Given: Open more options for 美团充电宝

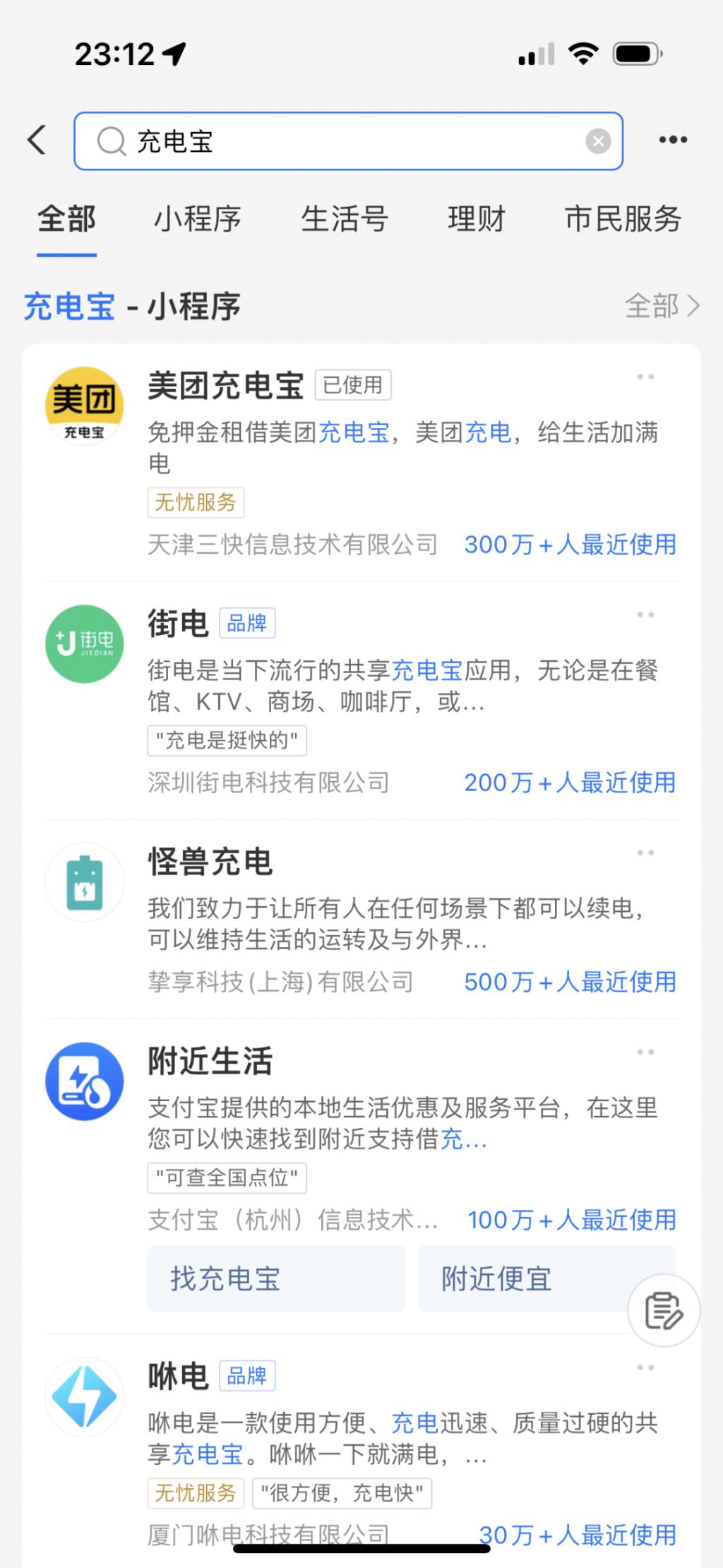Looking at the screenshot, I should 645,377.
